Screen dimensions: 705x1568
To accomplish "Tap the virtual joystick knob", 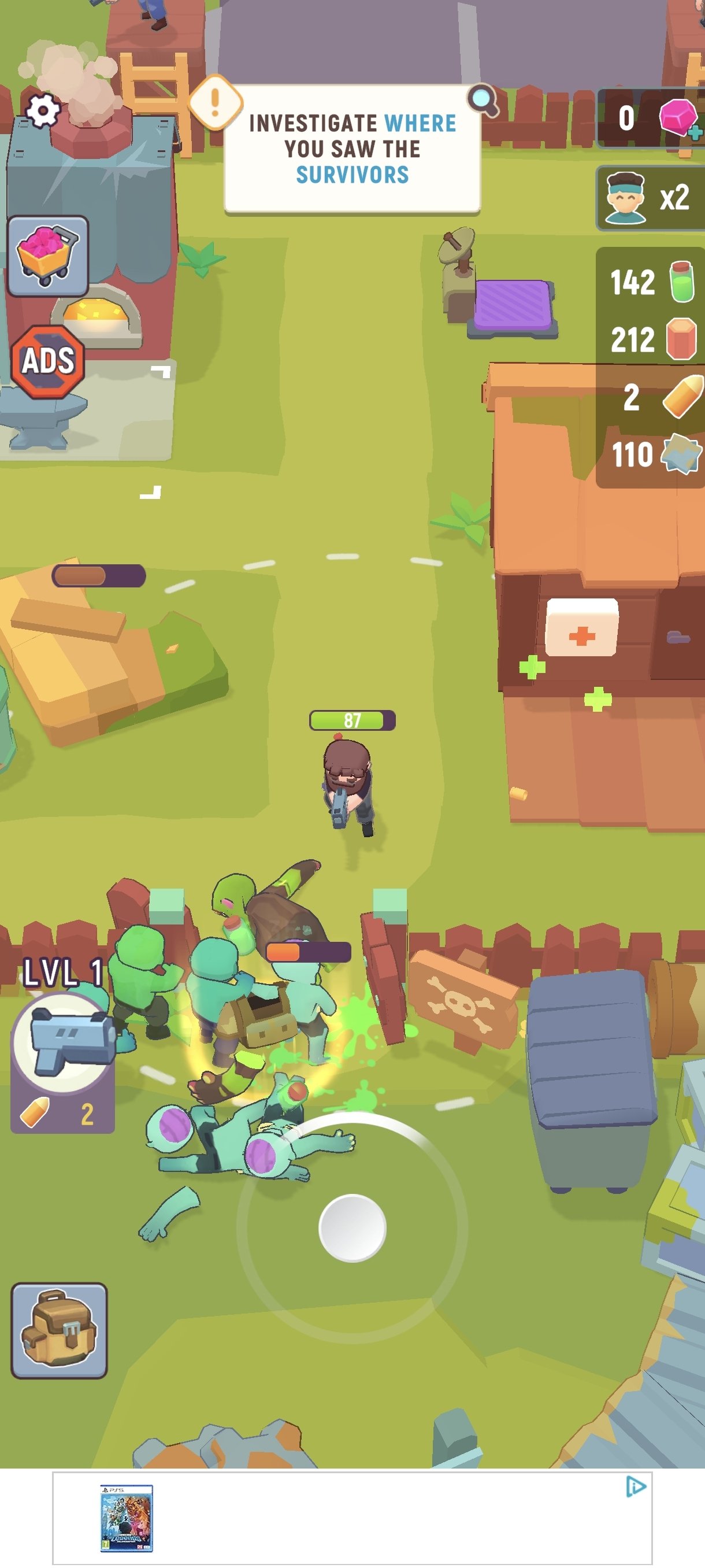I will pyautogui.click(x=352, y=1227).
